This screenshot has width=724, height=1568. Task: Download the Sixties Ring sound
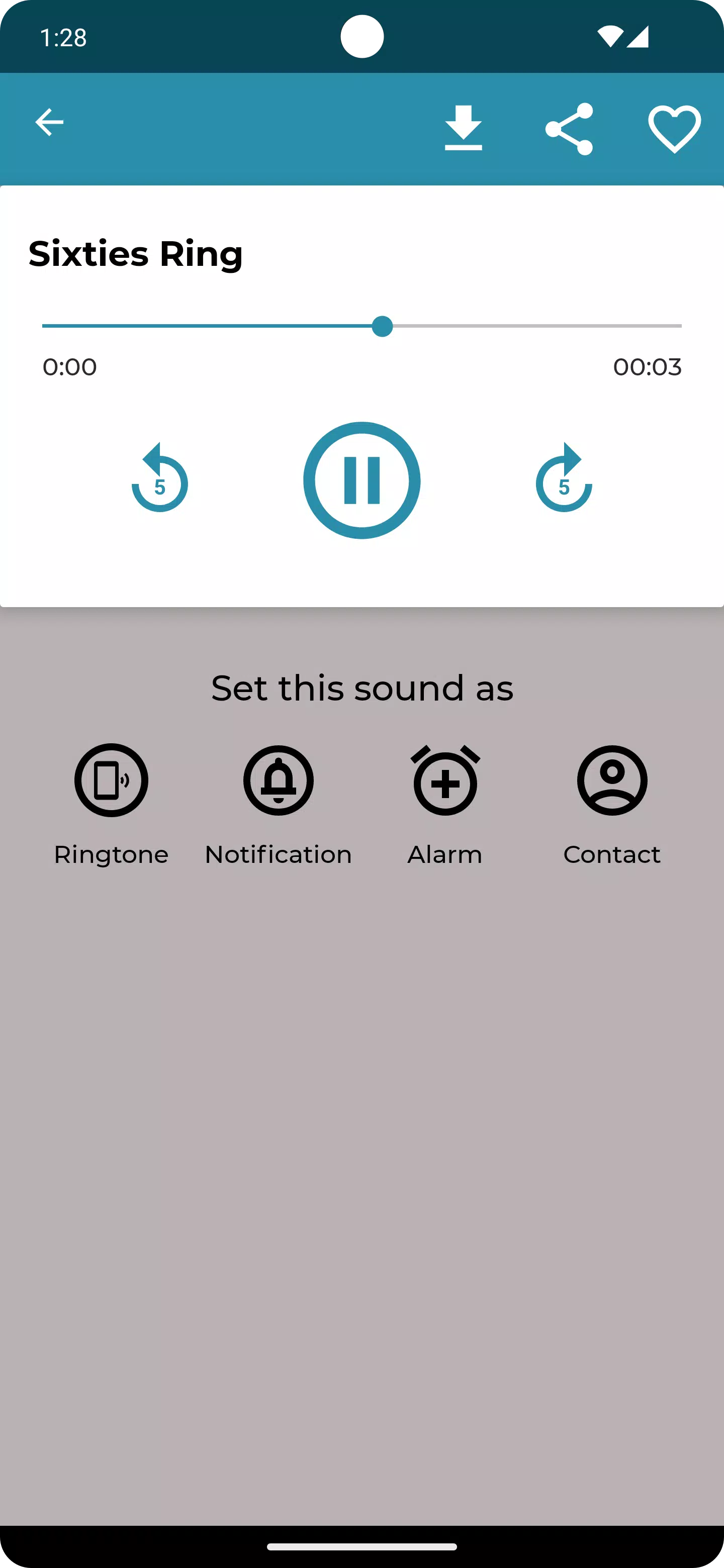[x=463, y=129]
